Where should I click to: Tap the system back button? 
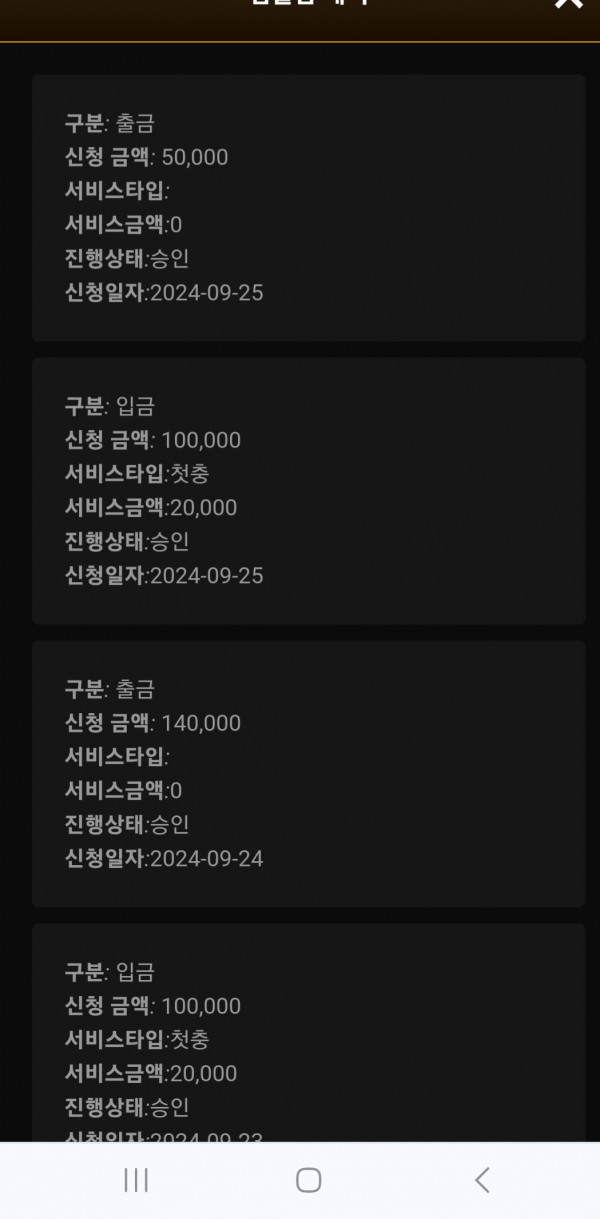(482, 1180)
